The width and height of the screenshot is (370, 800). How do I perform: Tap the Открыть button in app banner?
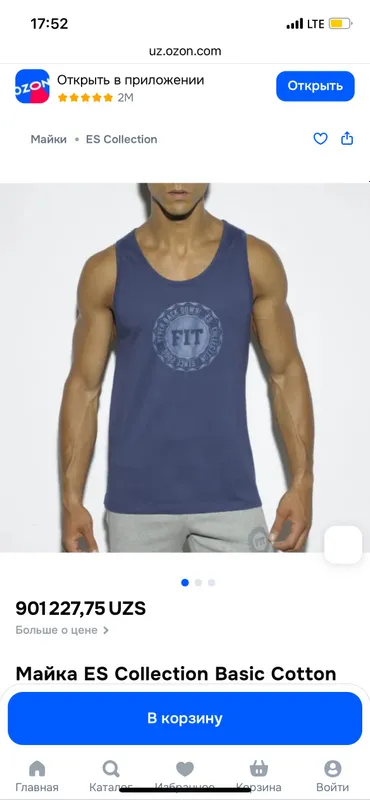point(315,86)
